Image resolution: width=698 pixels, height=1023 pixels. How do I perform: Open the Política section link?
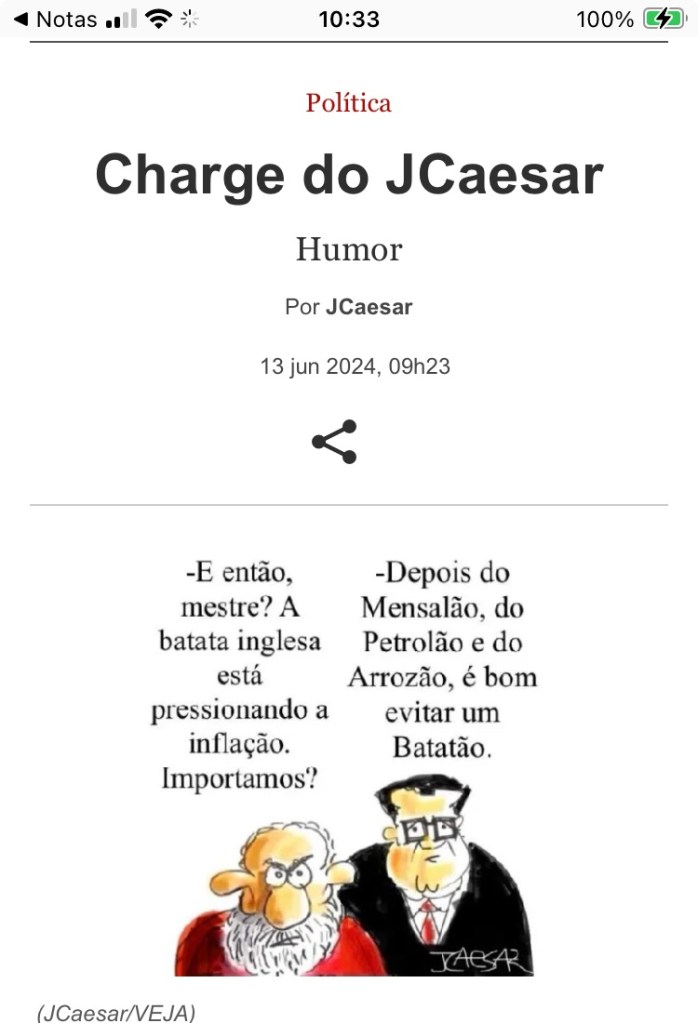pos(348,103)
